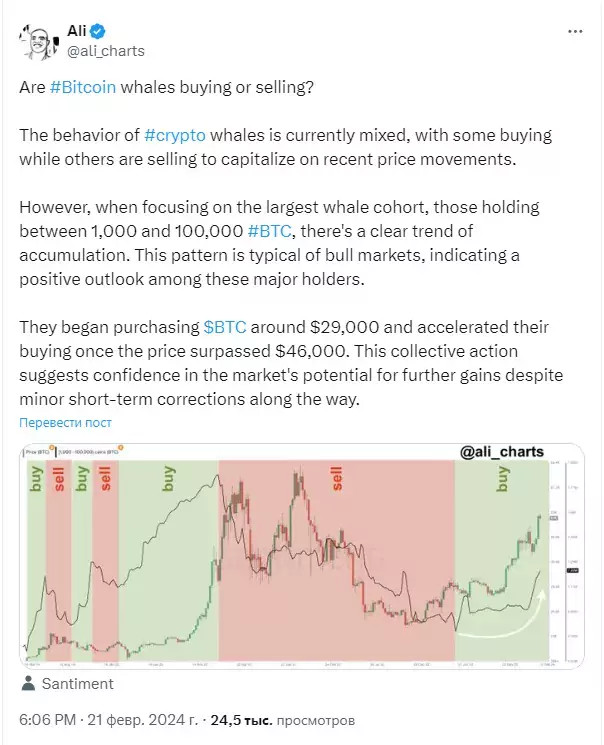
Task: Open the #BTC hashtag
Action: (x=269, y=231)
